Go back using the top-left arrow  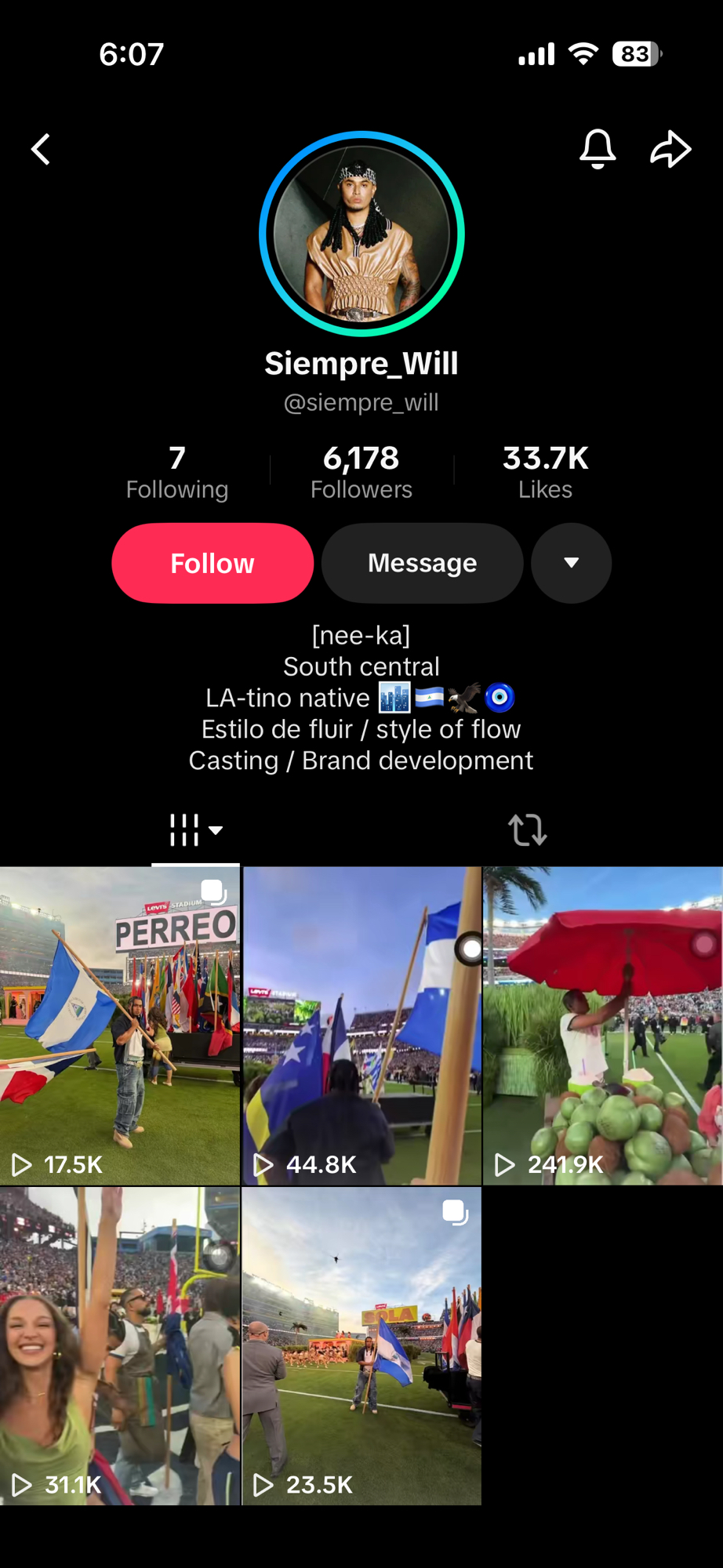click(x=41, y=149)
